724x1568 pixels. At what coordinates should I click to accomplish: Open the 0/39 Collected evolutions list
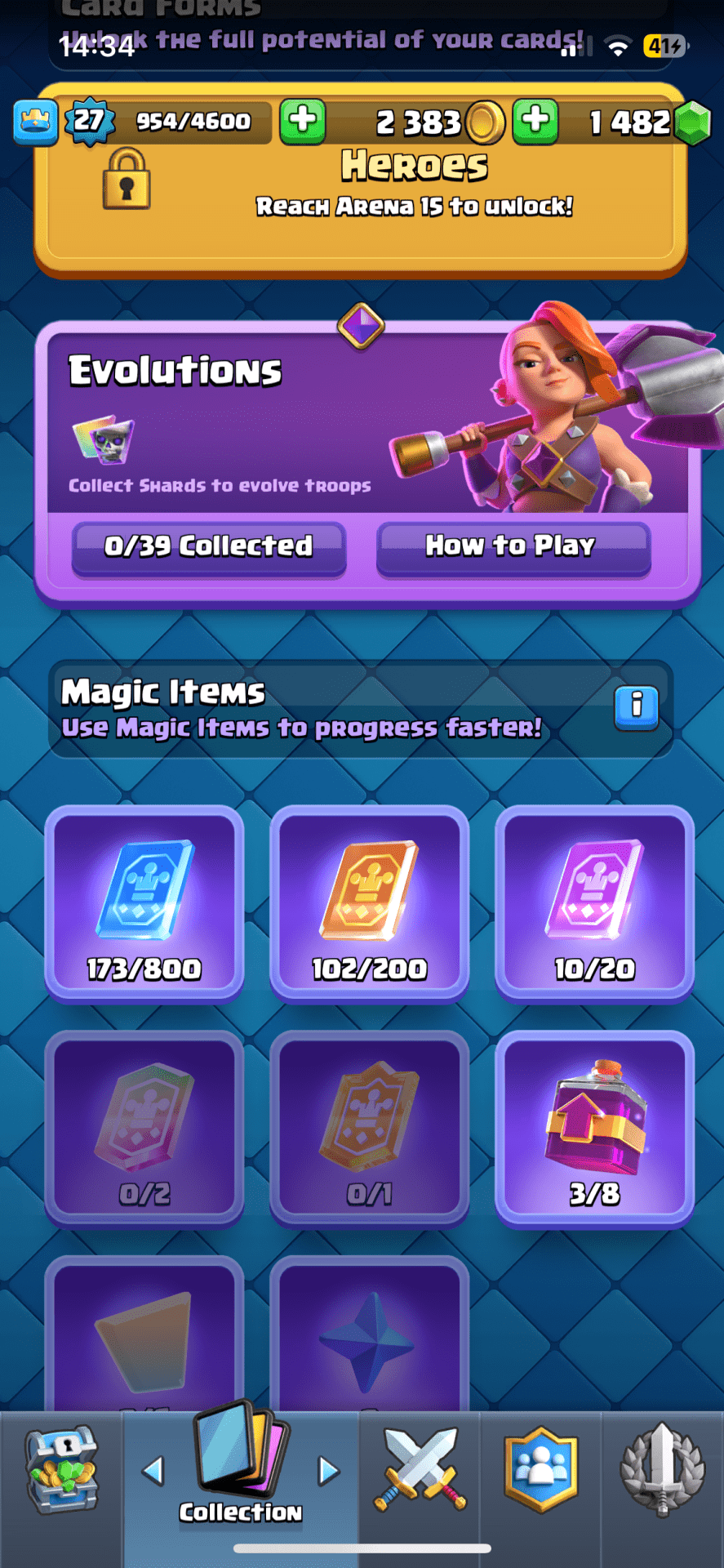tap(209, 547)
